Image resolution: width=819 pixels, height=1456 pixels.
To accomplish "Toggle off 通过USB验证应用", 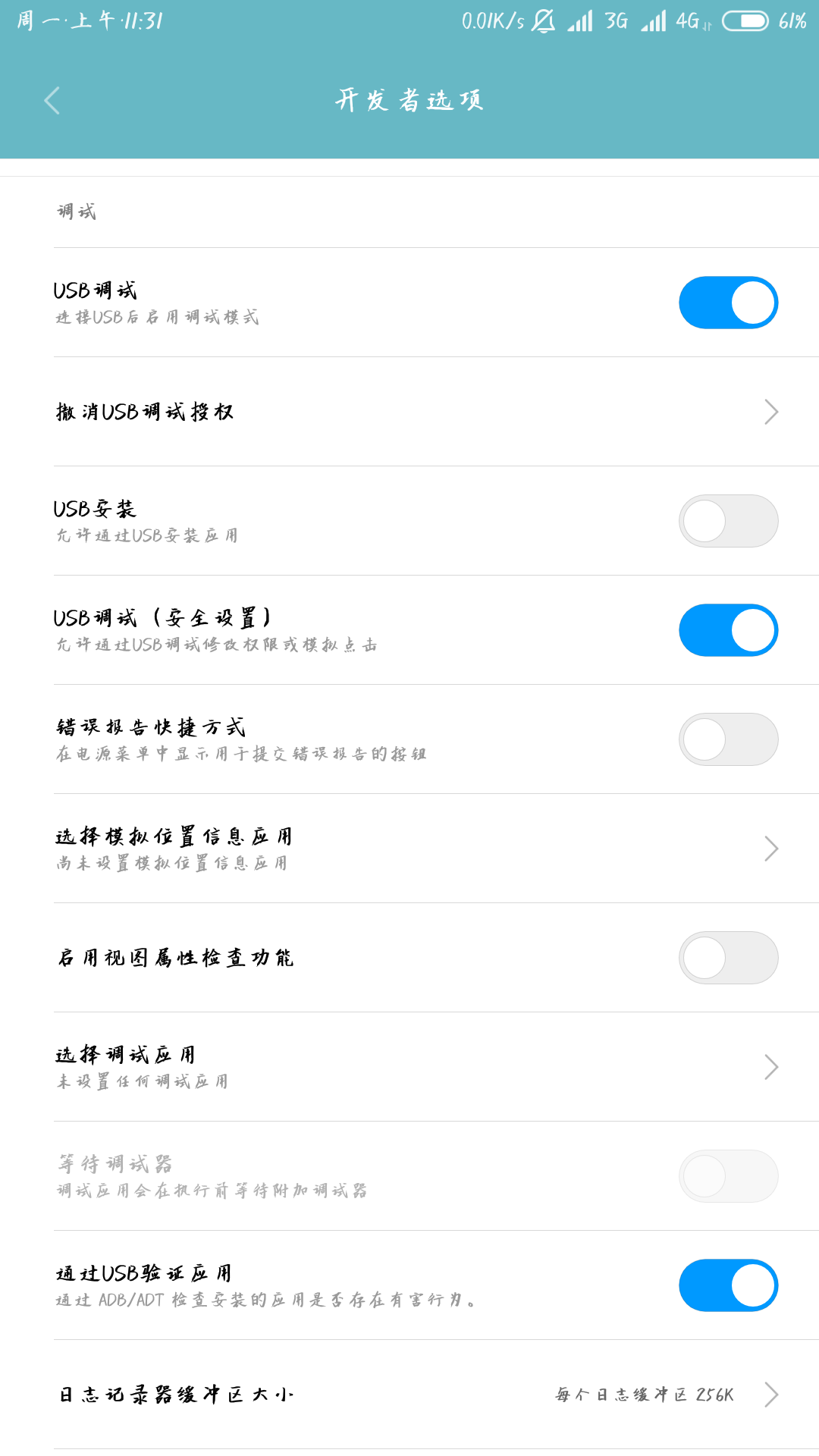I will [728, 1285].
